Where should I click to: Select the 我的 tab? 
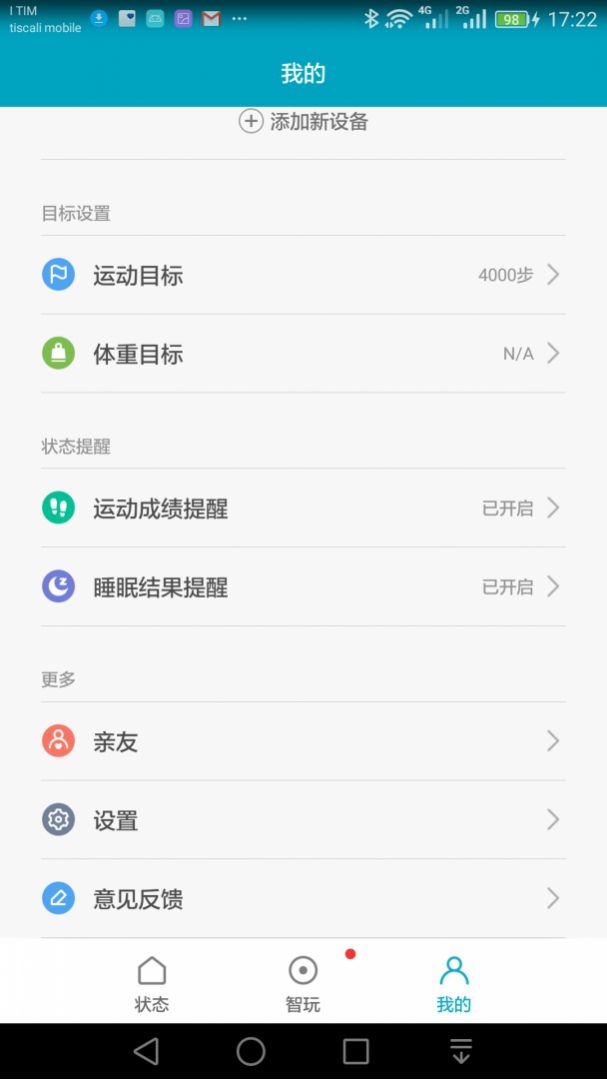click(x=454, y=983)
